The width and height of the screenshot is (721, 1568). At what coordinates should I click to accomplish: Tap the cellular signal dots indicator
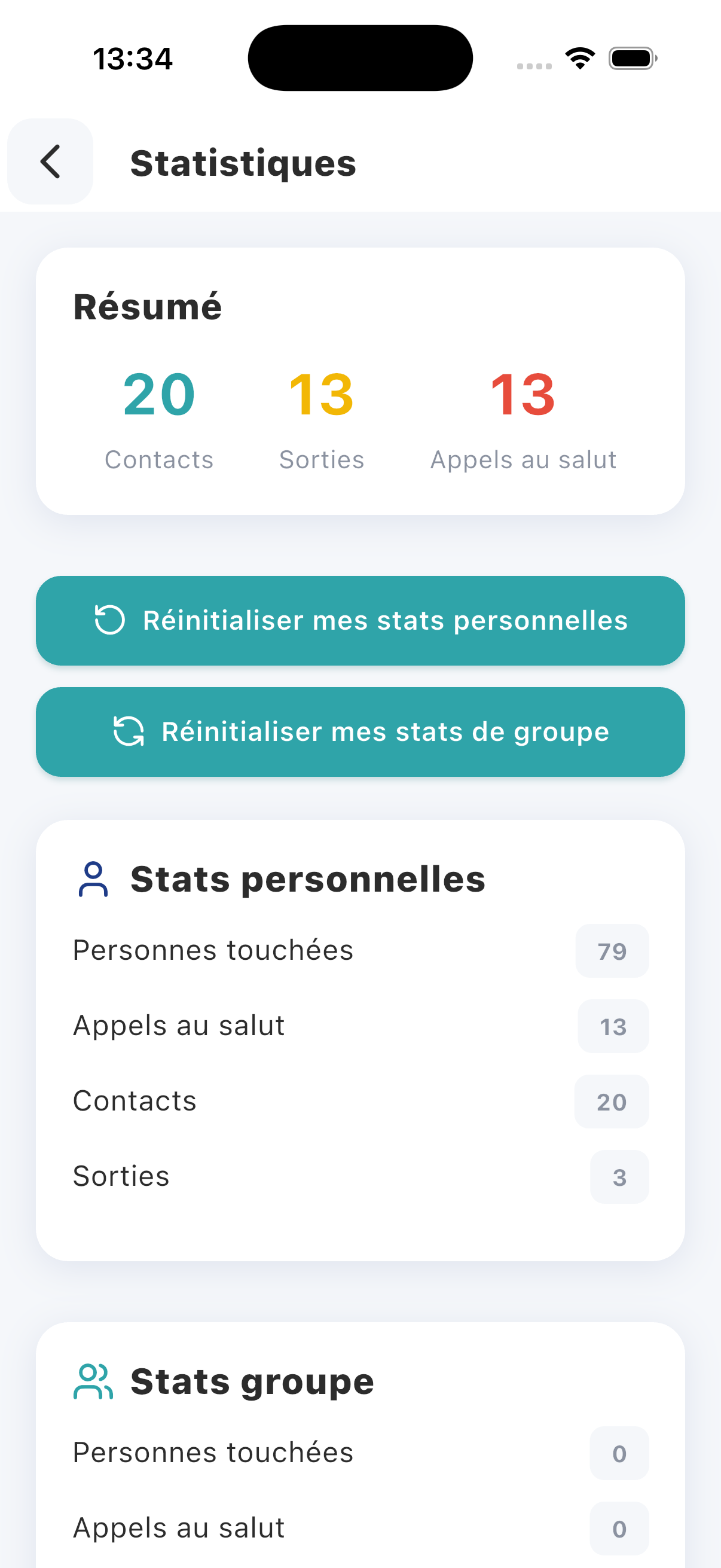[x=534, y=65]
